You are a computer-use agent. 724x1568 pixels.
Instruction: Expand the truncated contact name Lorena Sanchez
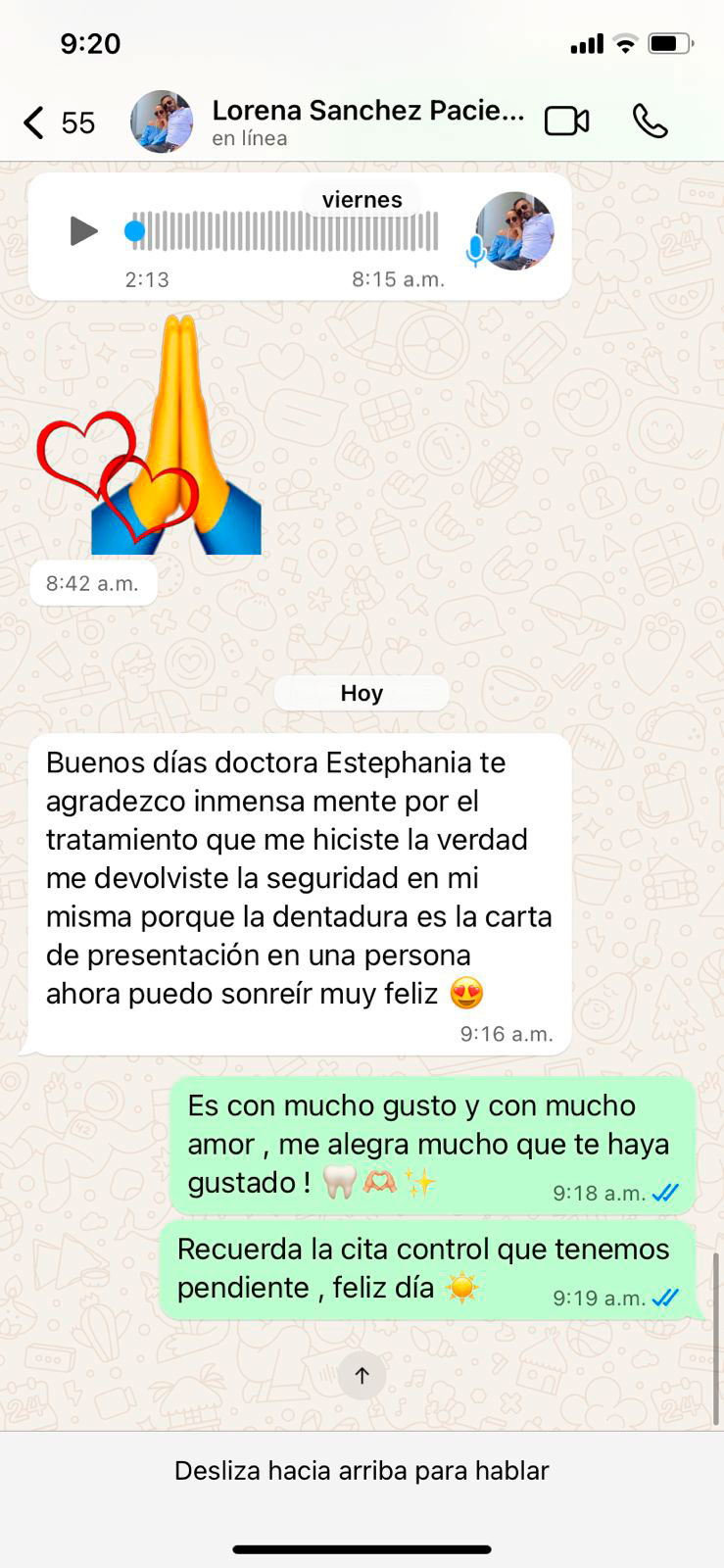pos(367,110)
